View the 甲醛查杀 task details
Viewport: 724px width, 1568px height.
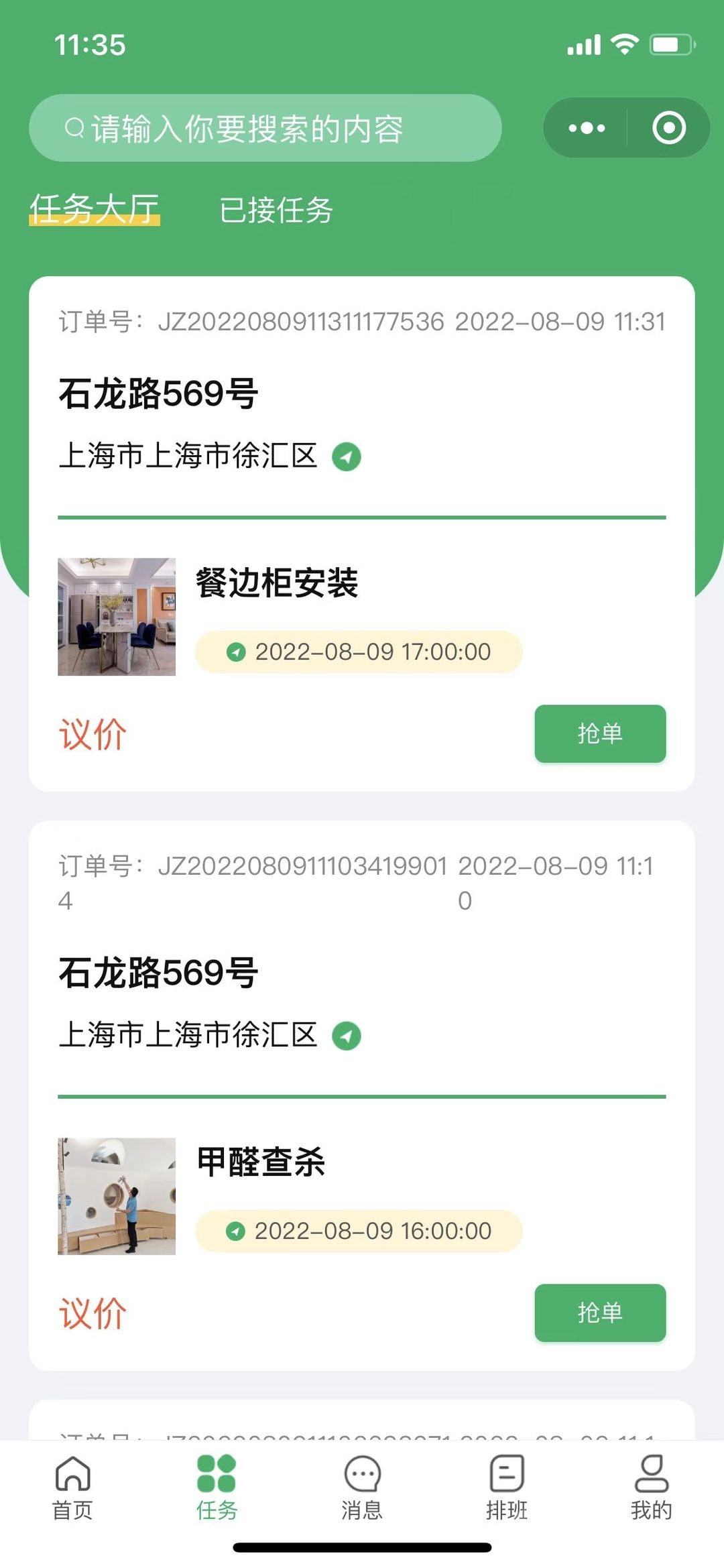tap(261, 1162)
